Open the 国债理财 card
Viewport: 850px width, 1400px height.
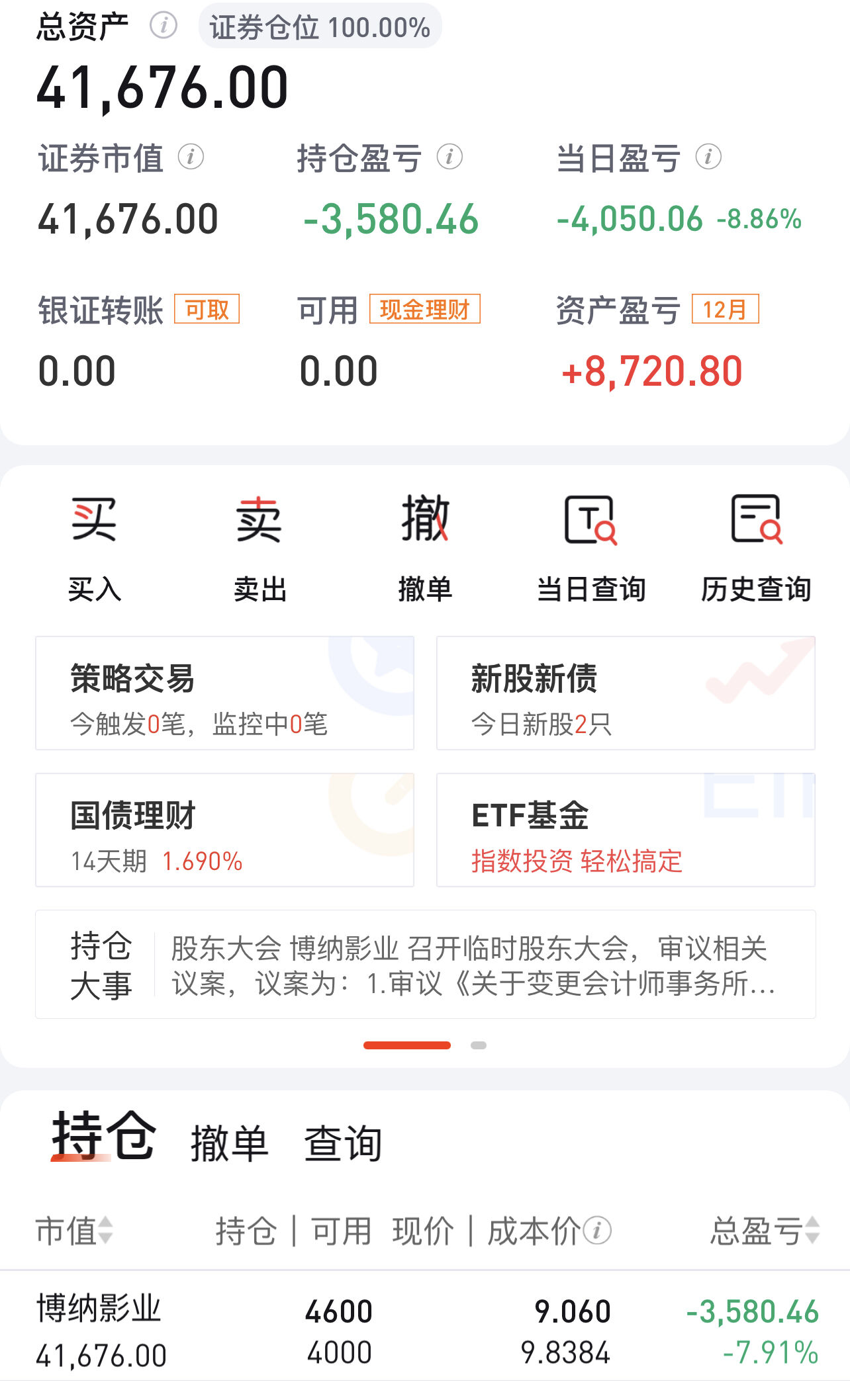(x=224, y=830)
